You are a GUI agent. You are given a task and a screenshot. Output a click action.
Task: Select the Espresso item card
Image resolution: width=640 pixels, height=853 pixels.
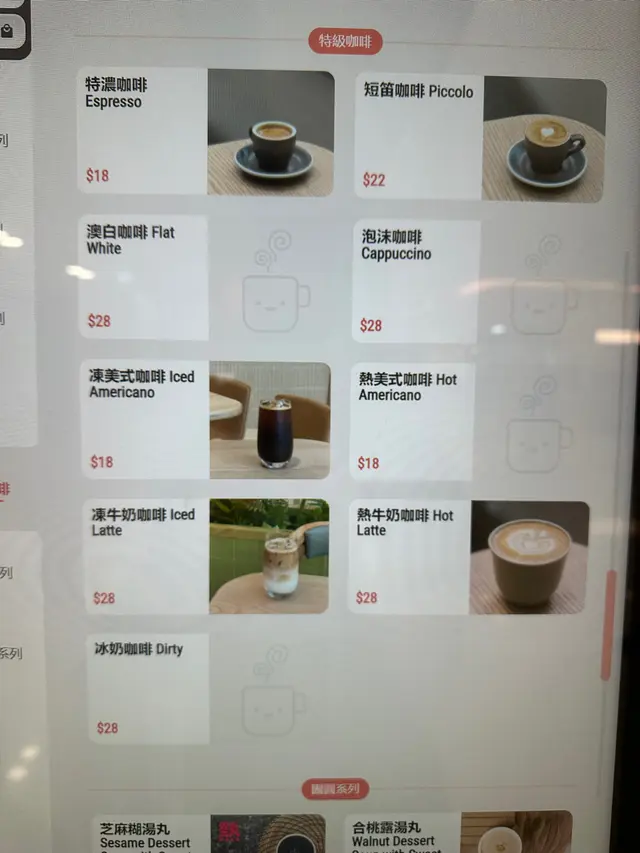[205, 132]
